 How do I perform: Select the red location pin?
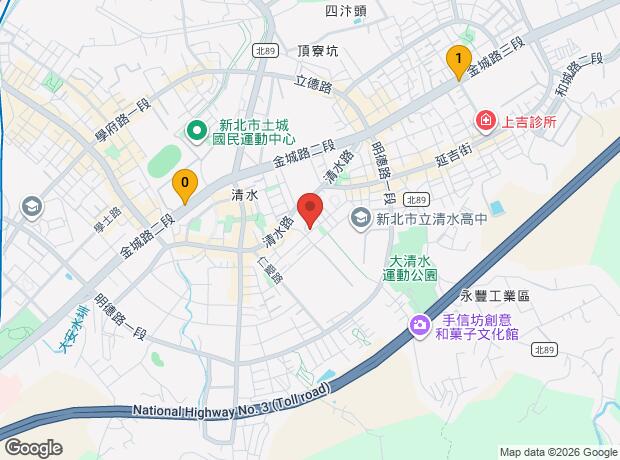pos(311,212)
